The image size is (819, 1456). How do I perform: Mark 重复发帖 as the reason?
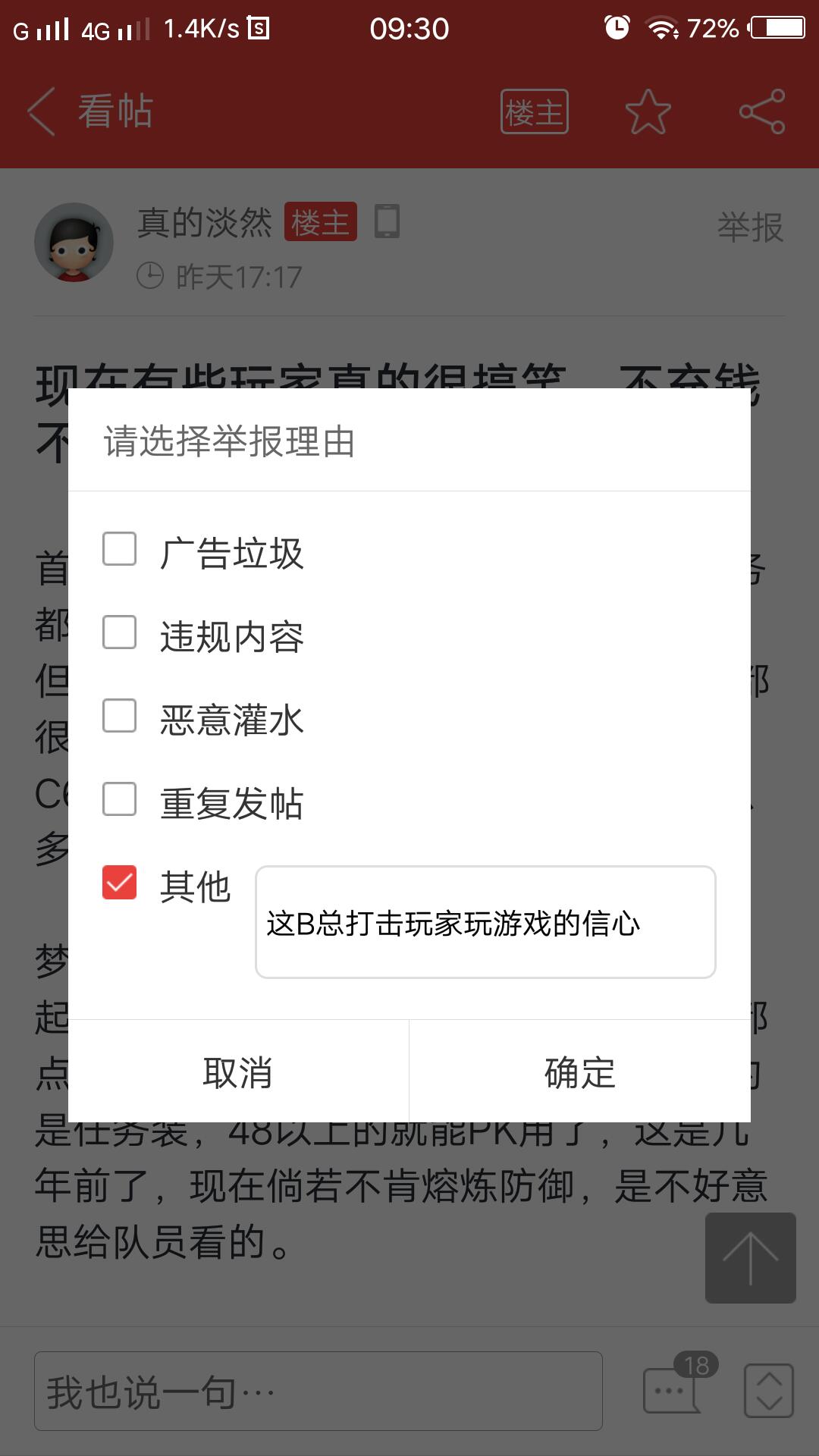tap(120, 799)
